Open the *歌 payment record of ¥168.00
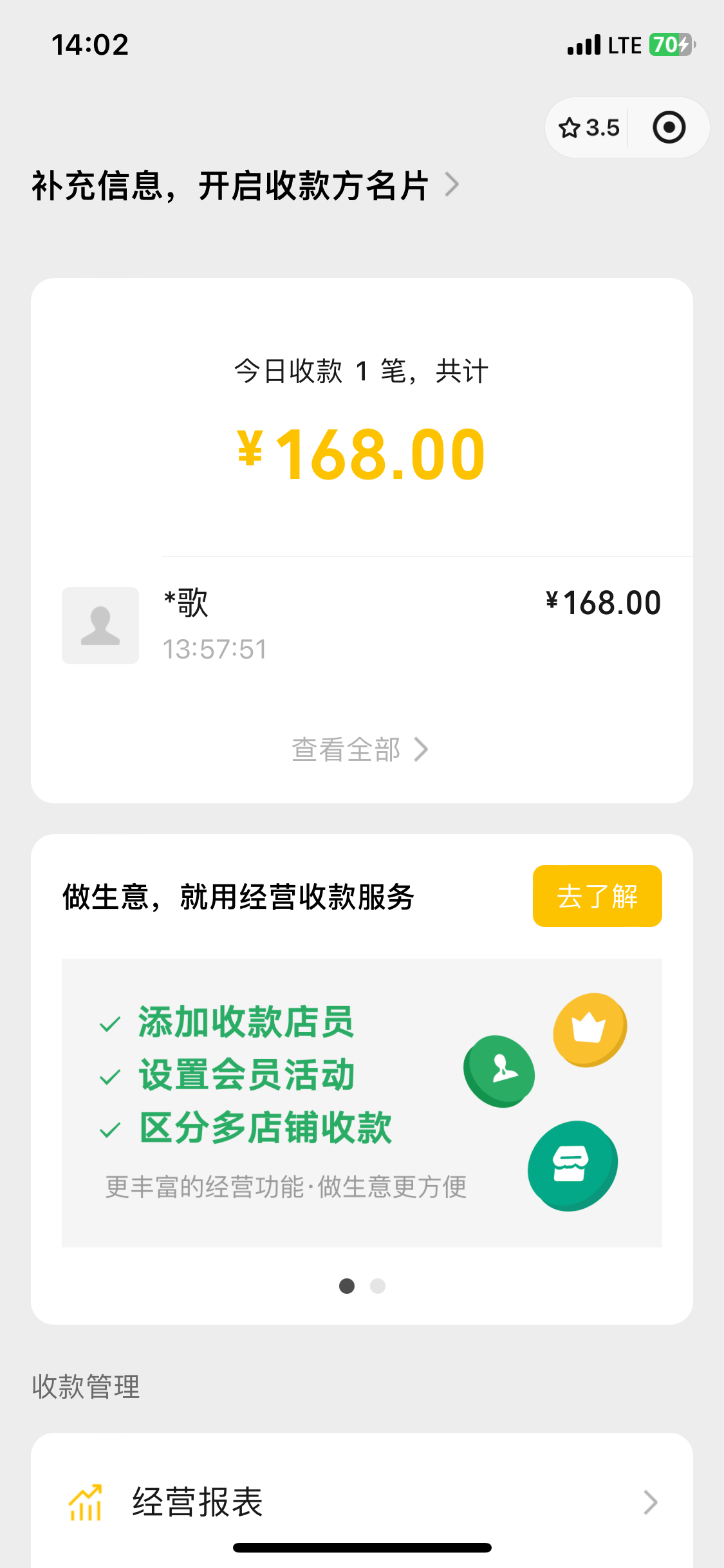Viewport: 724px width, 1568px height. click(x=362, y=625)
